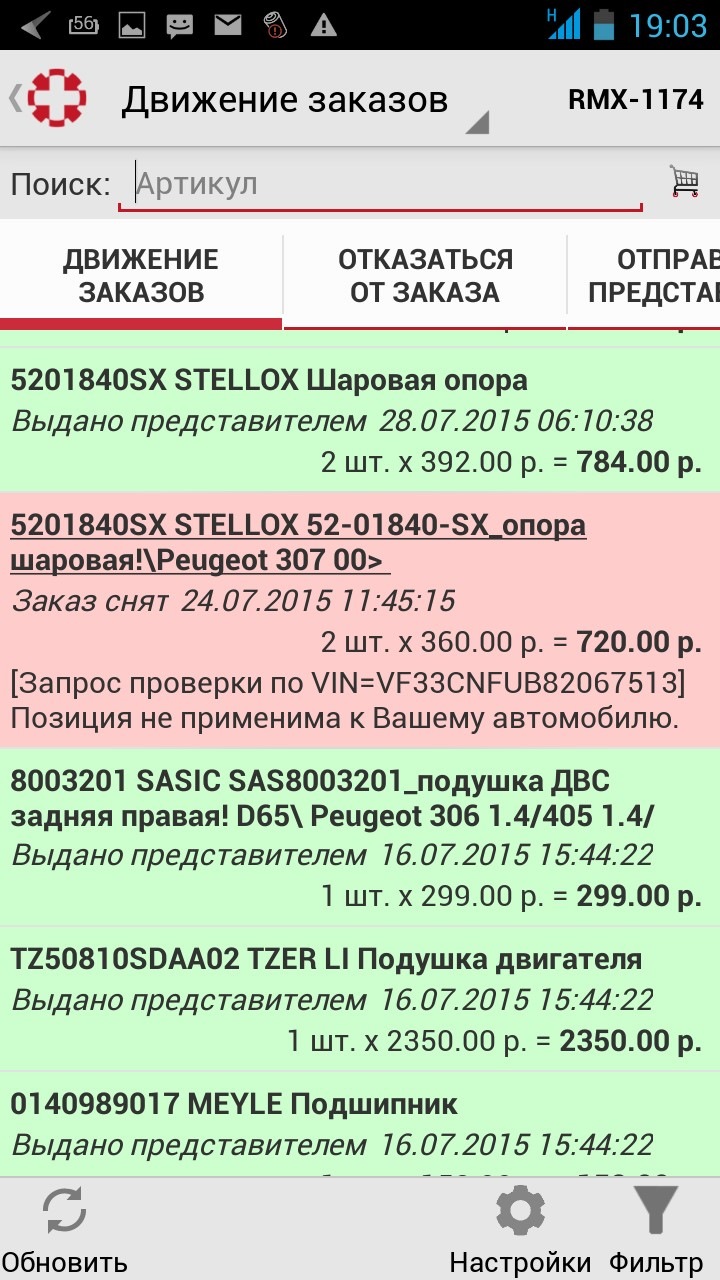Viewport: 720px width, 1280px height.
Task: Open the shopping cart
Action: pos(685,182)
